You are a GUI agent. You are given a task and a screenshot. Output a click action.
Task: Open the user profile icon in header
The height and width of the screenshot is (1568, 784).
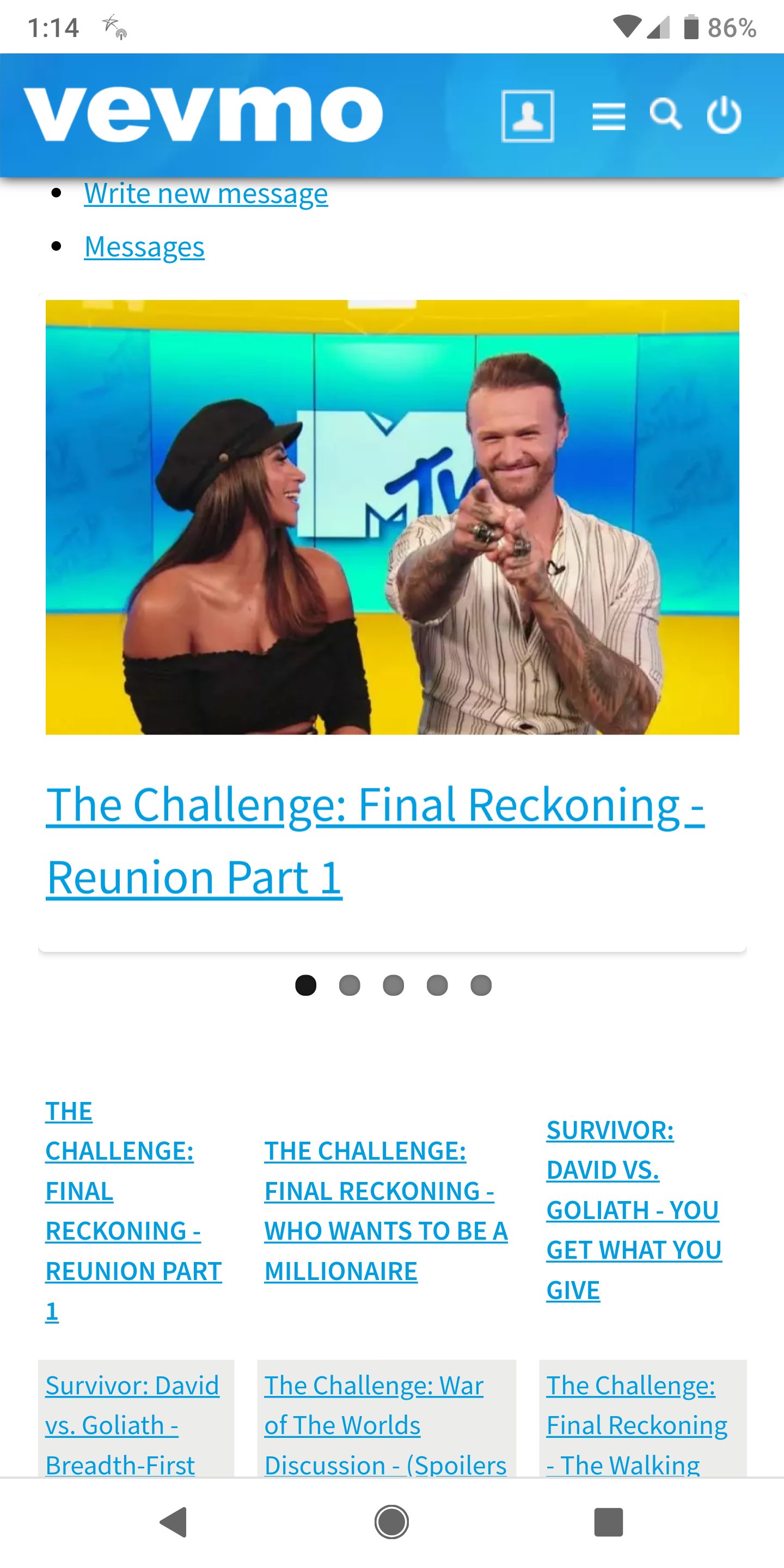pos(527,117)
